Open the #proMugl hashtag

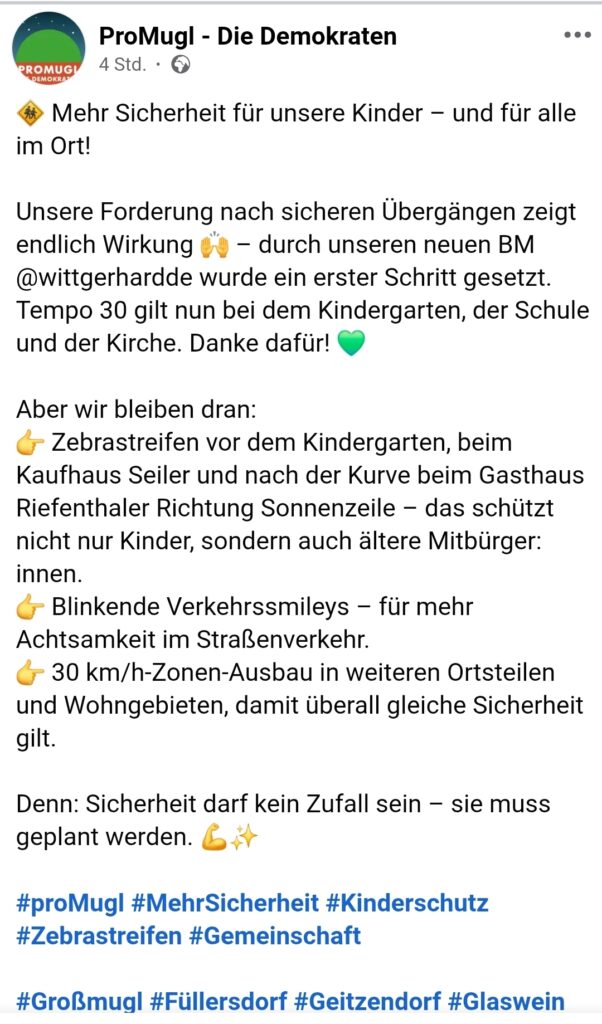pos(70,904)
